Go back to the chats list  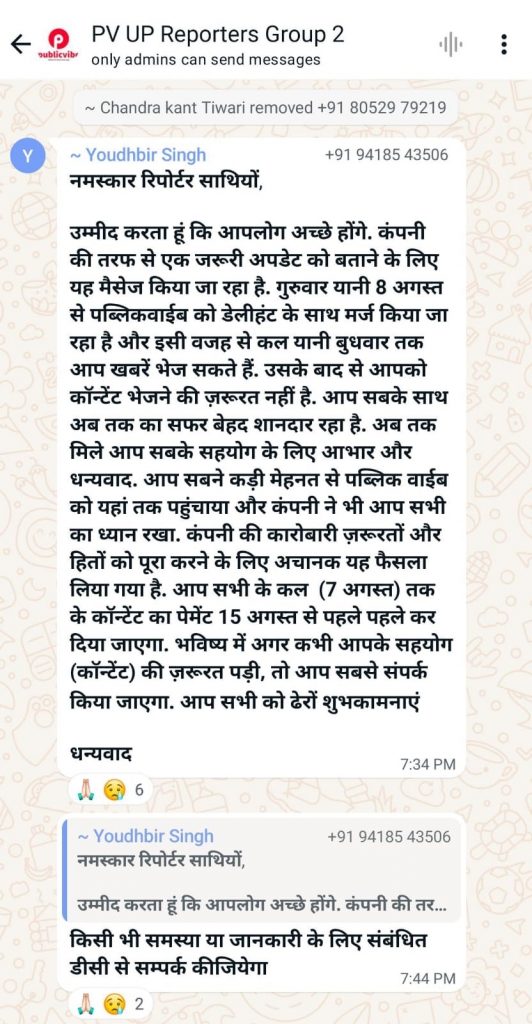click(20, 44)
